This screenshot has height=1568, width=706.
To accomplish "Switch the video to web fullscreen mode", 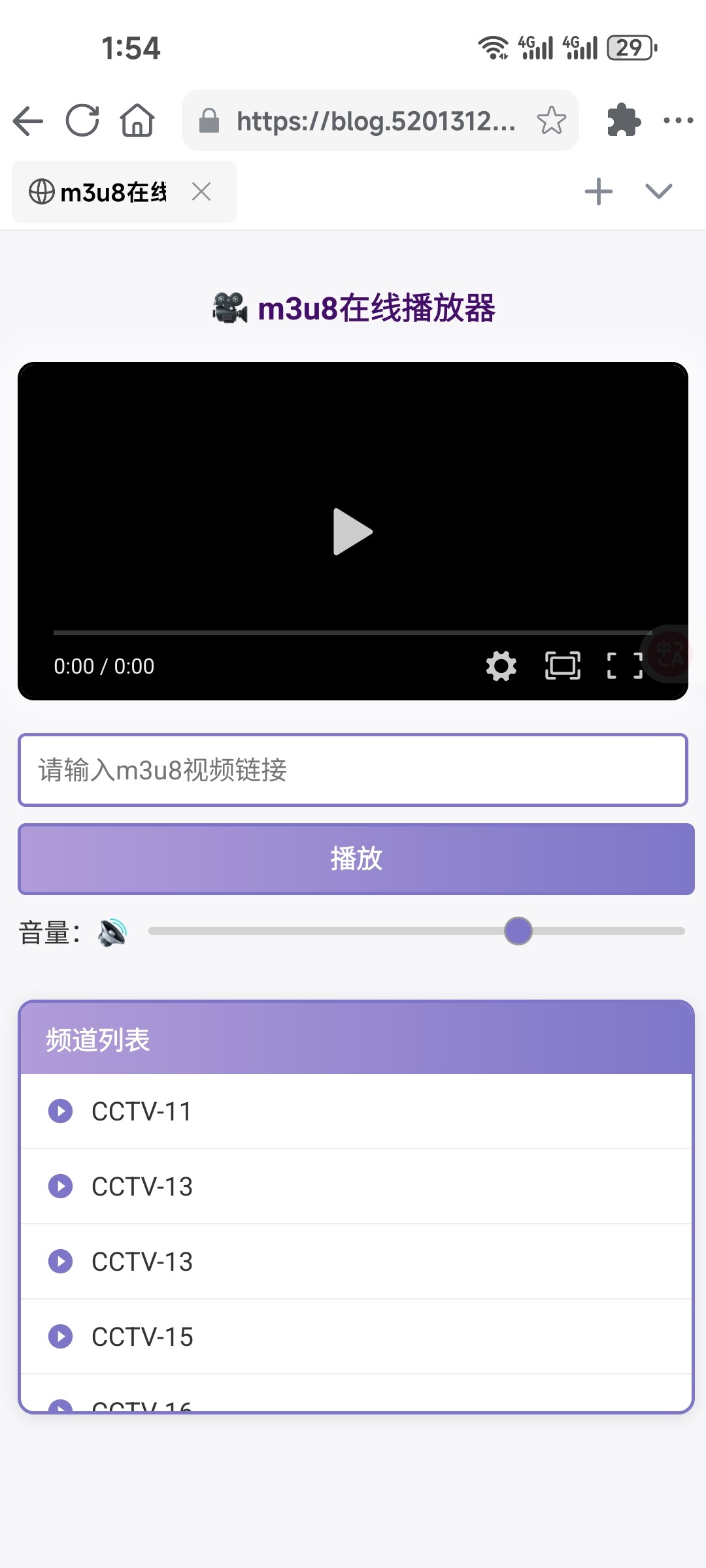I will (563, 666).
